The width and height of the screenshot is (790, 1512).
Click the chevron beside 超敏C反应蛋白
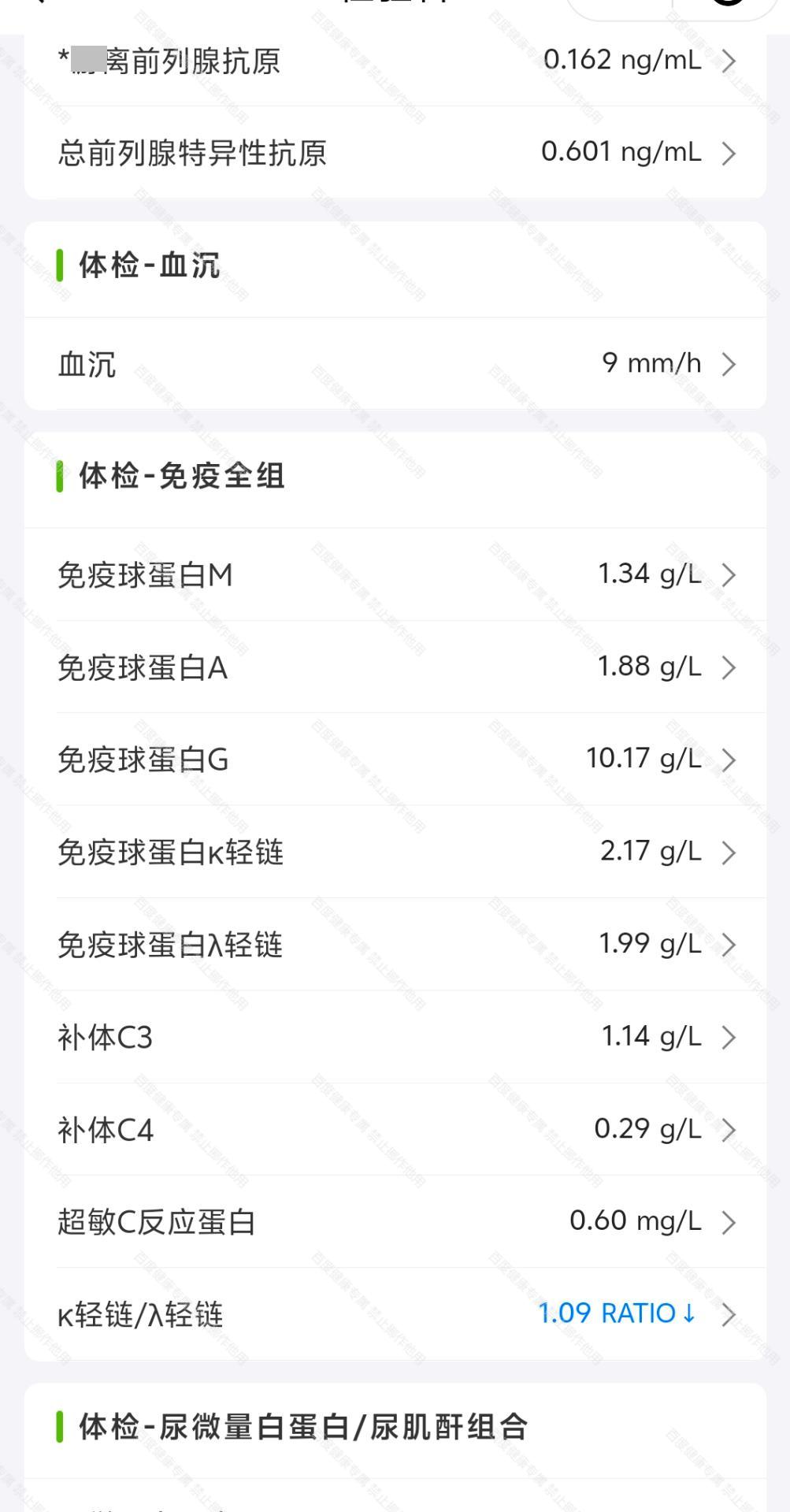pyautogui.click(x=729, y=1222)
